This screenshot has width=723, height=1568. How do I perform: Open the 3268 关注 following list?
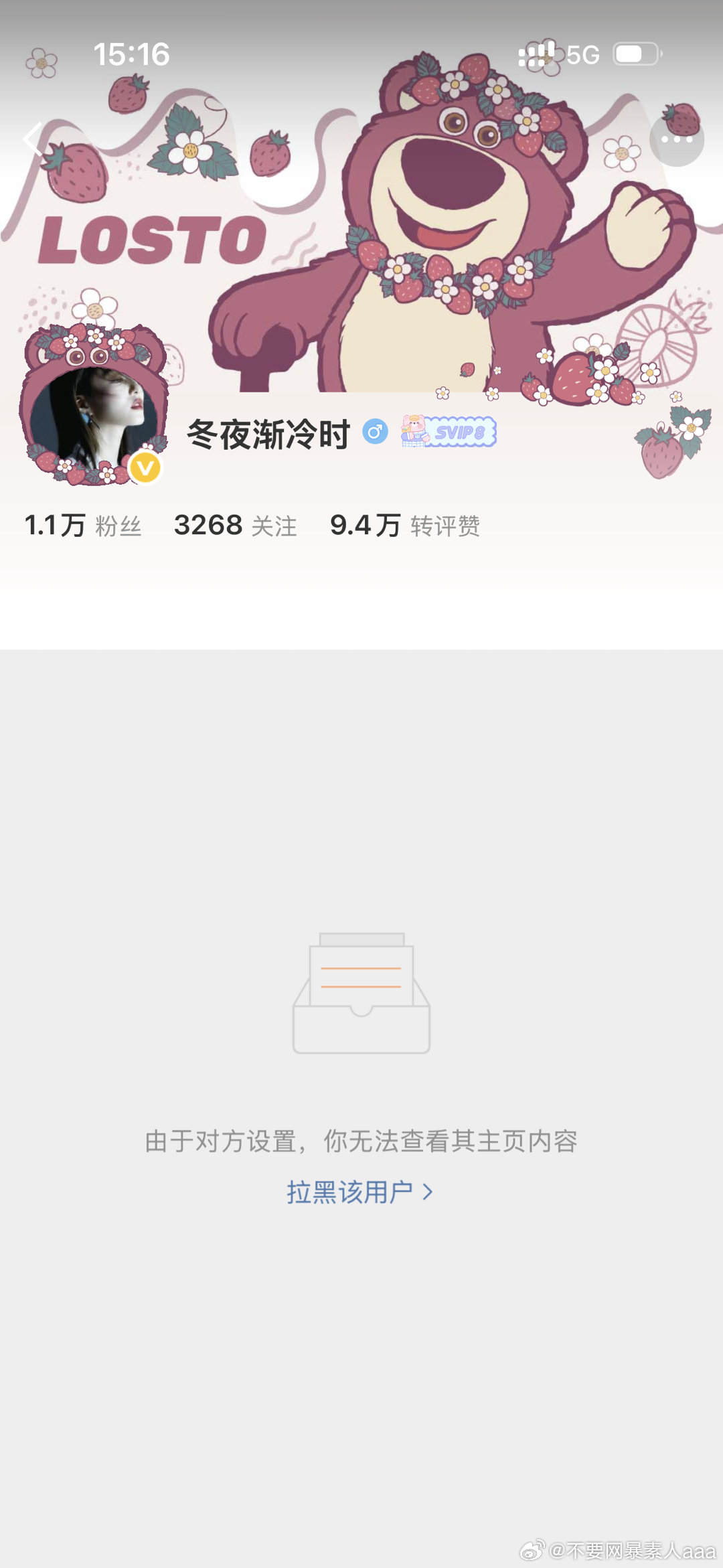(236, 527)
